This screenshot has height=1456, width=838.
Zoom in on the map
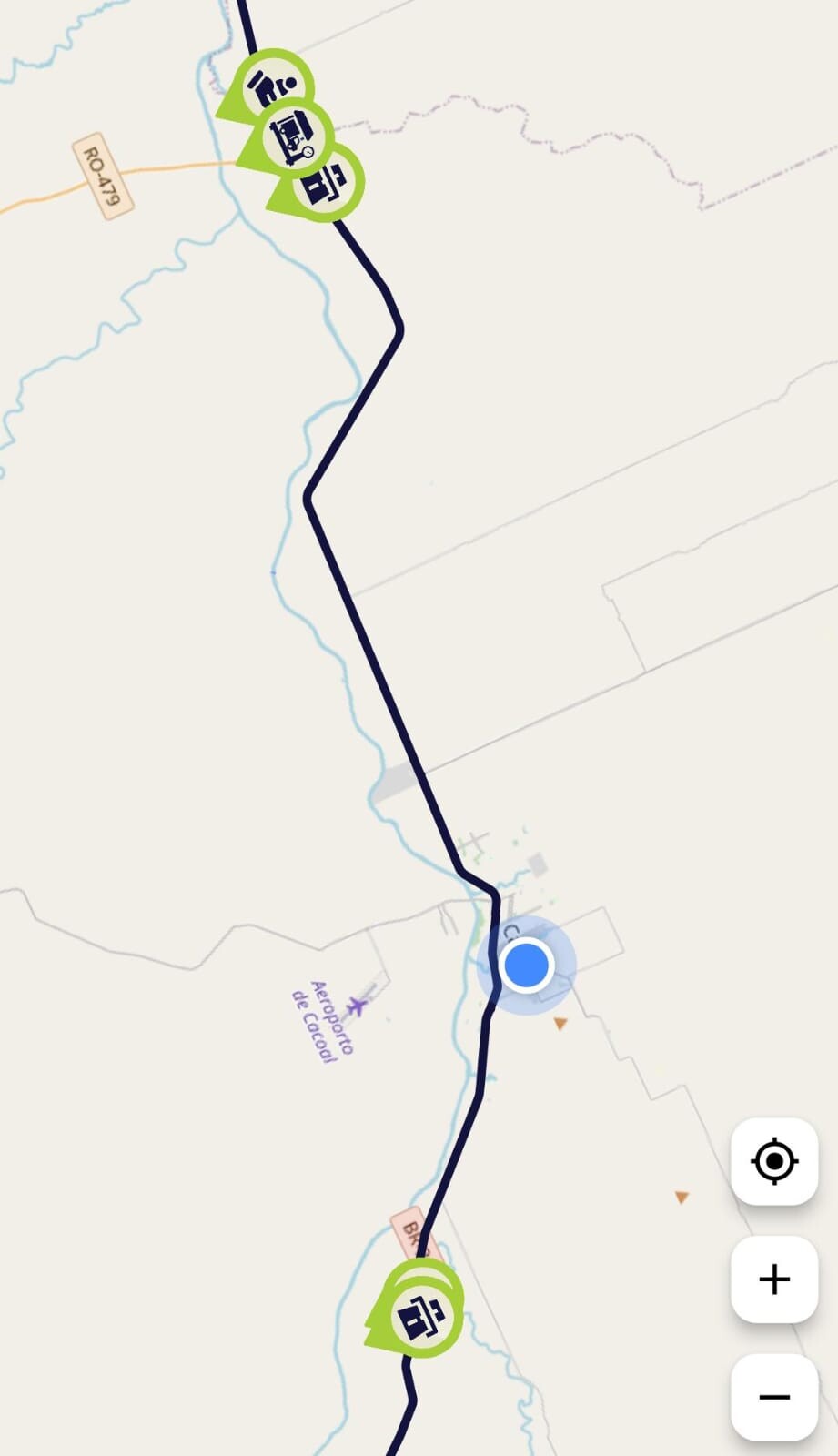point(773,1279)
